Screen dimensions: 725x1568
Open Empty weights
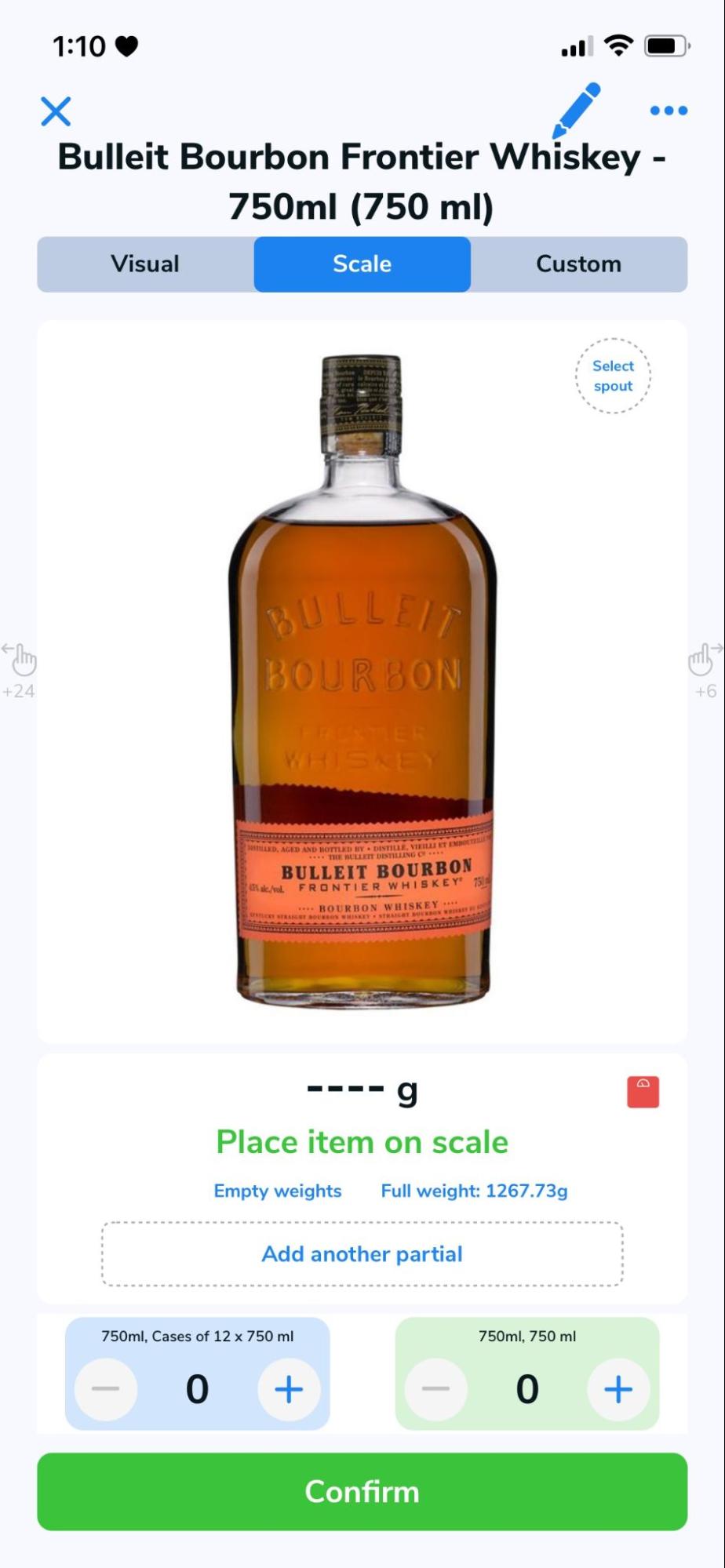point(278,1191)
